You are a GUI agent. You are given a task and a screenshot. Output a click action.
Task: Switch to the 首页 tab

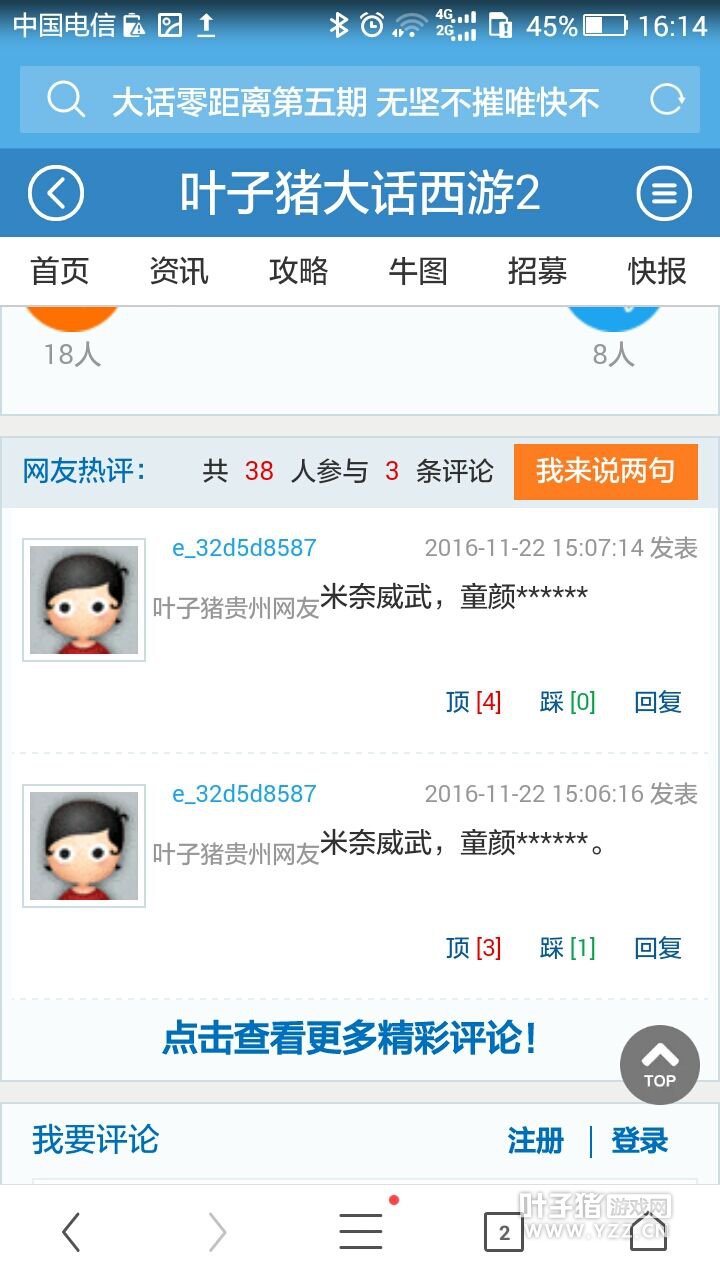coord(60,271)
